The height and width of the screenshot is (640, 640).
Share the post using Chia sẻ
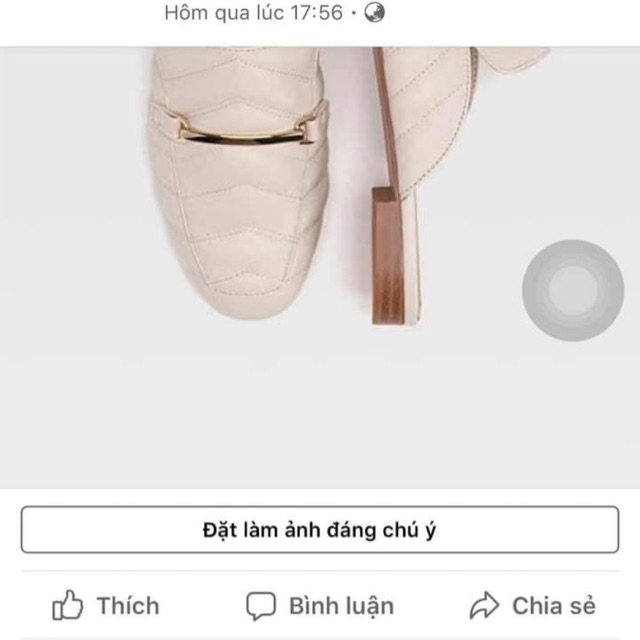coord(533,605)
